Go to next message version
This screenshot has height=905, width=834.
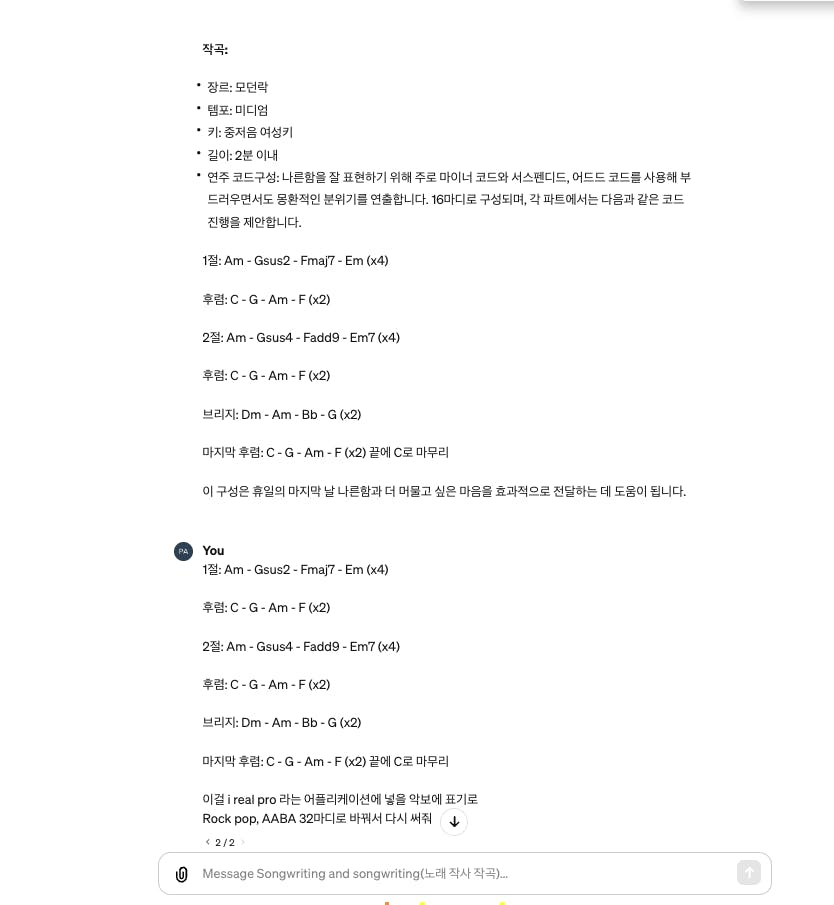(x=243, y=843)
